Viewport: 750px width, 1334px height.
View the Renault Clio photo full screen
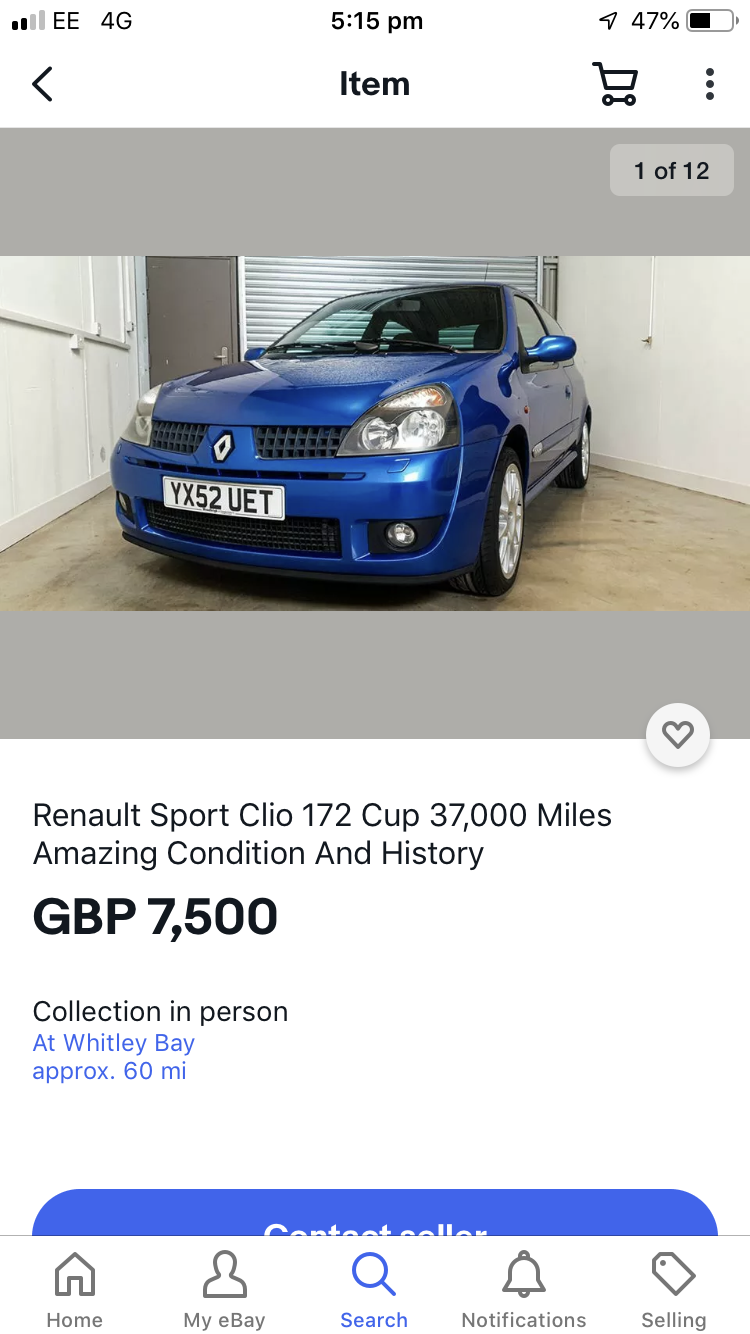tap(374, 433)
